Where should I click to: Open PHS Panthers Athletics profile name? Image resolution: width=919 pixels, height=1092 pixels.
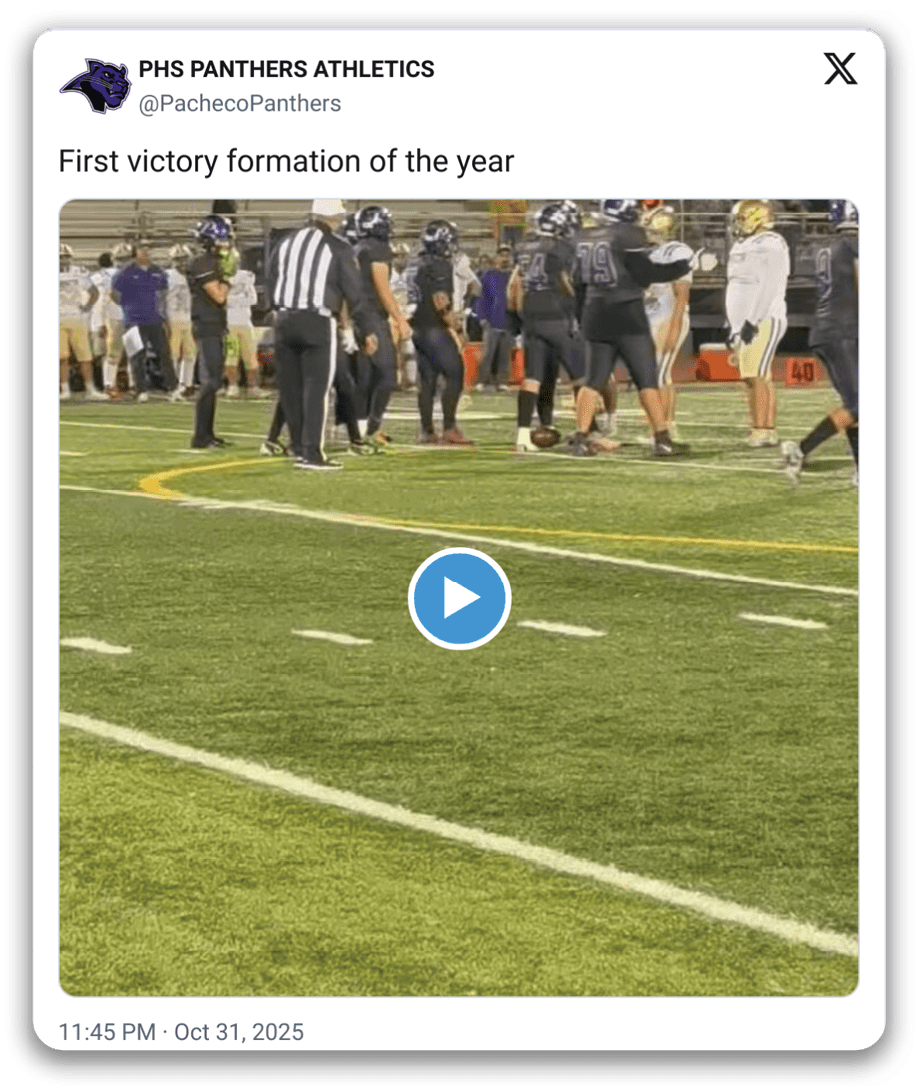(286, 70)
